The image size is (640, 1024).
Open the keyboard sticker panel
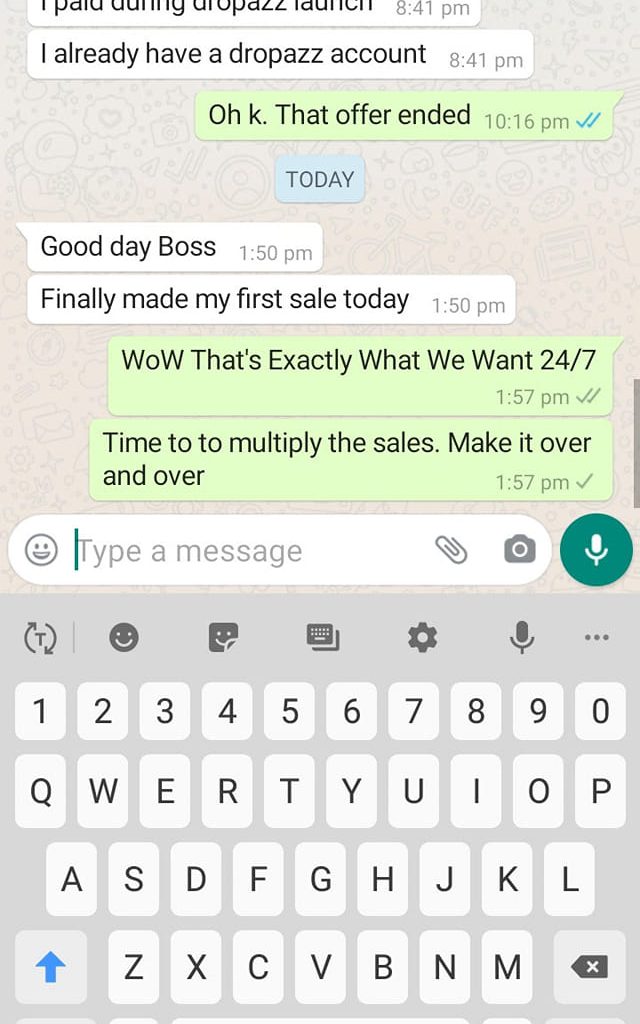[223, 637]
